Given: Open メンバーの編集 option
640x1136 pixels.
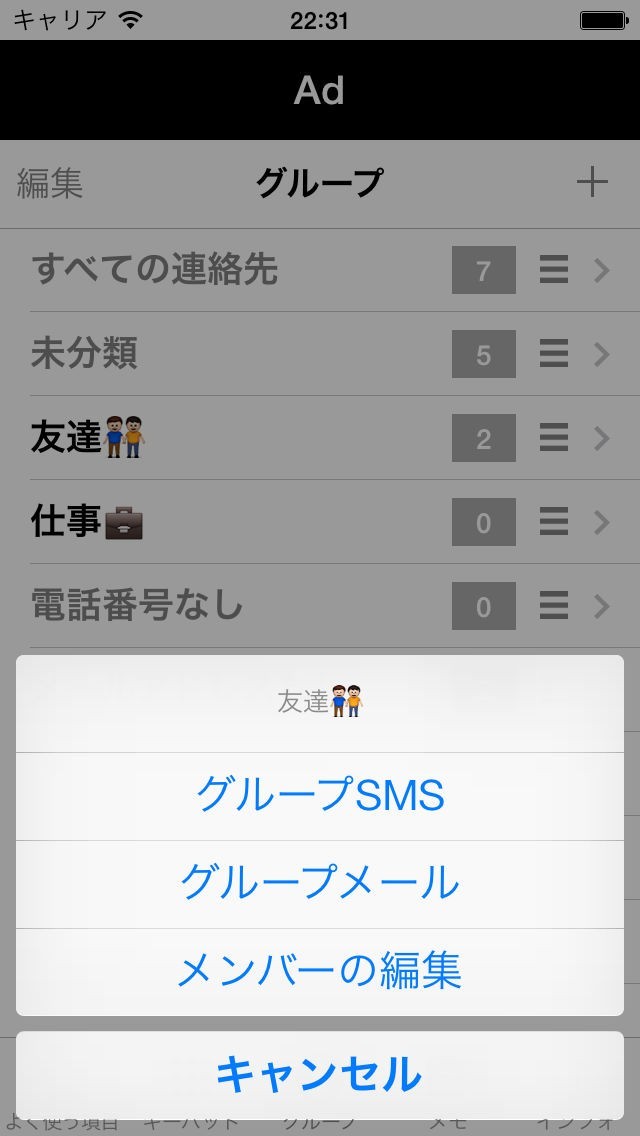Looking at the screenshot, I should (320, 971).
